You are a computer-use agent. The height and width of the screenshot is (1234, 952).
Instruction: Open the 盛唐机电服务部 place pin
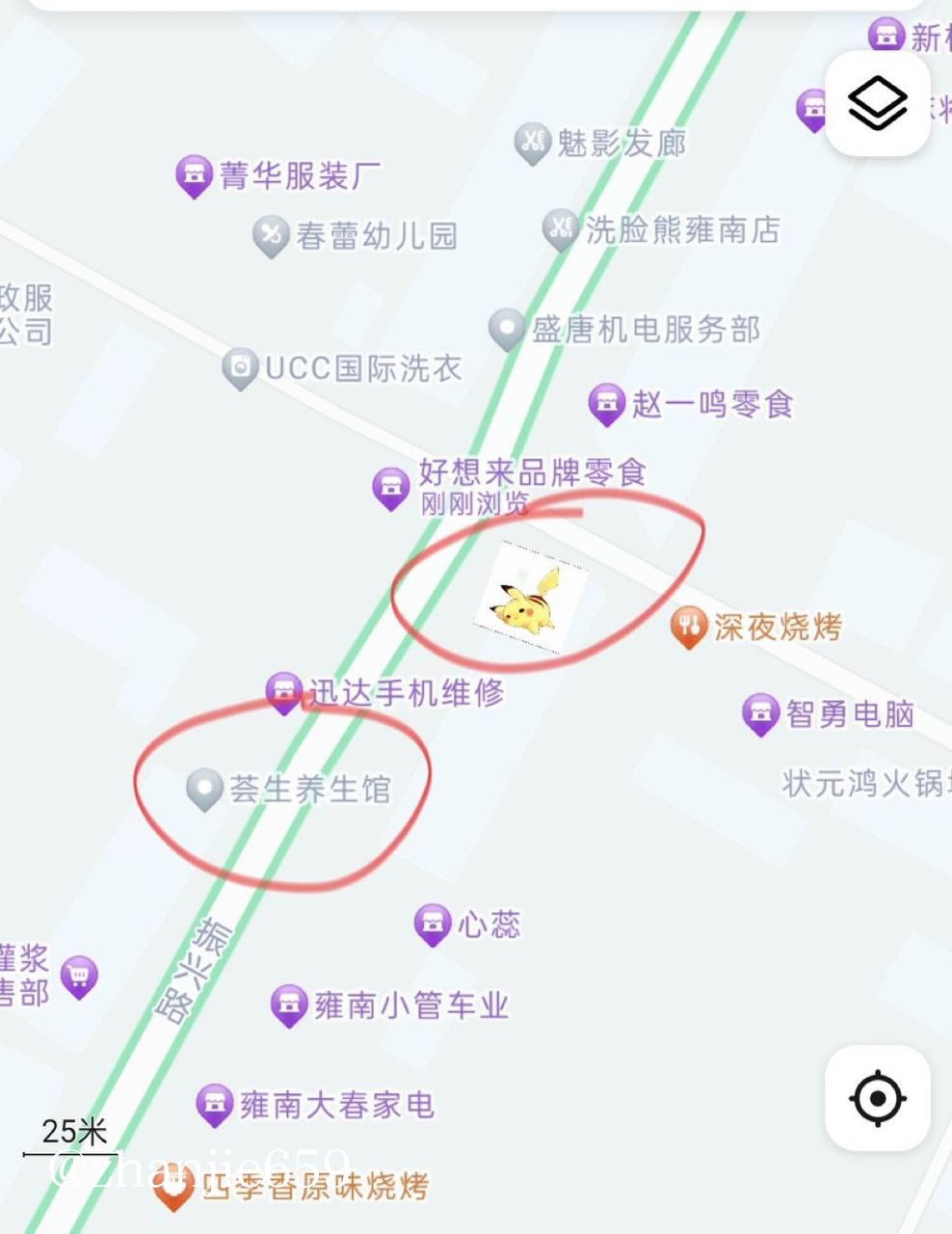[x=507, y=329]
